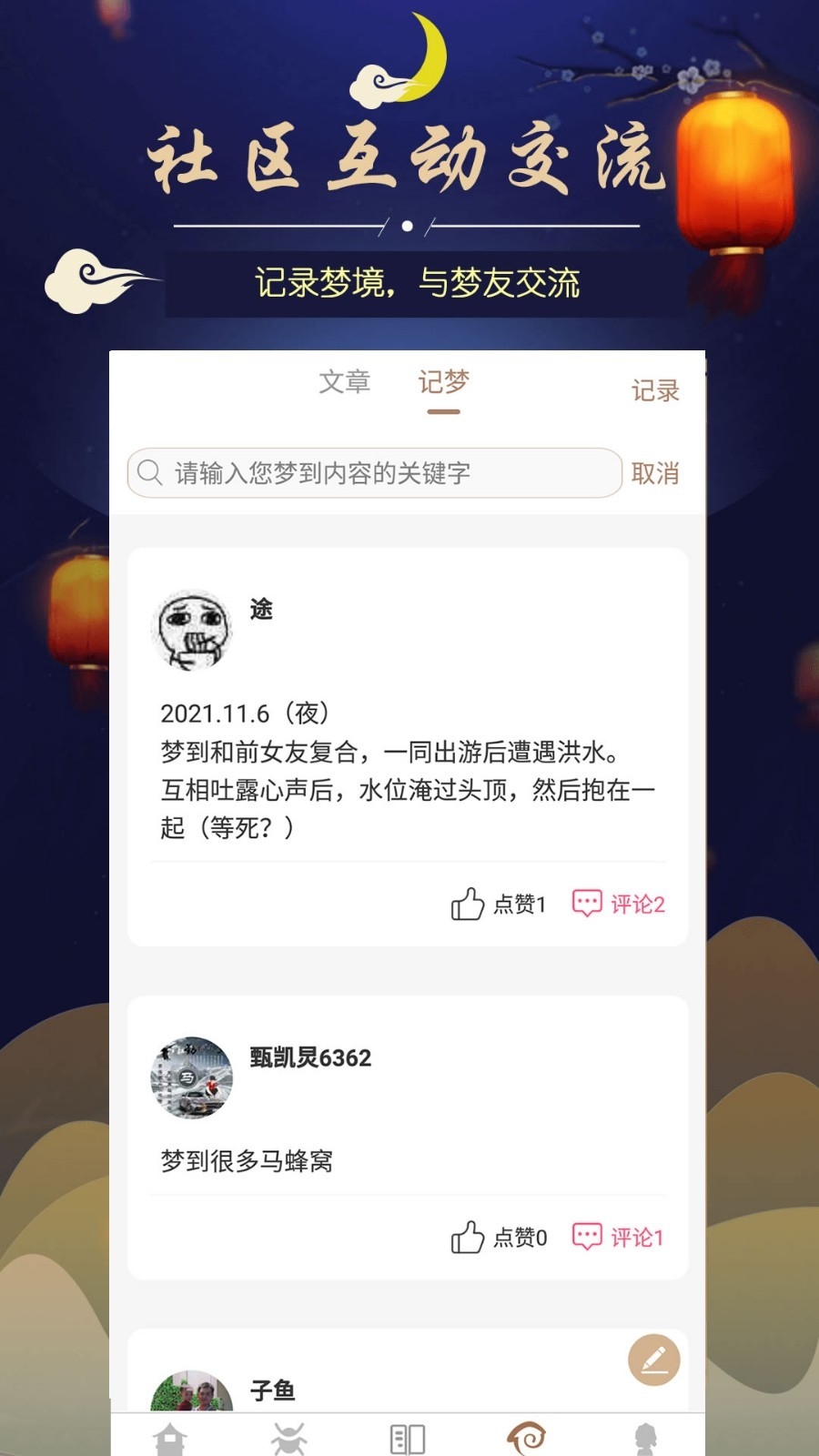The height and width of the screenshot is (1456, 819).
Task: Click the 记录 button at top right
Action: pos(656,389)
